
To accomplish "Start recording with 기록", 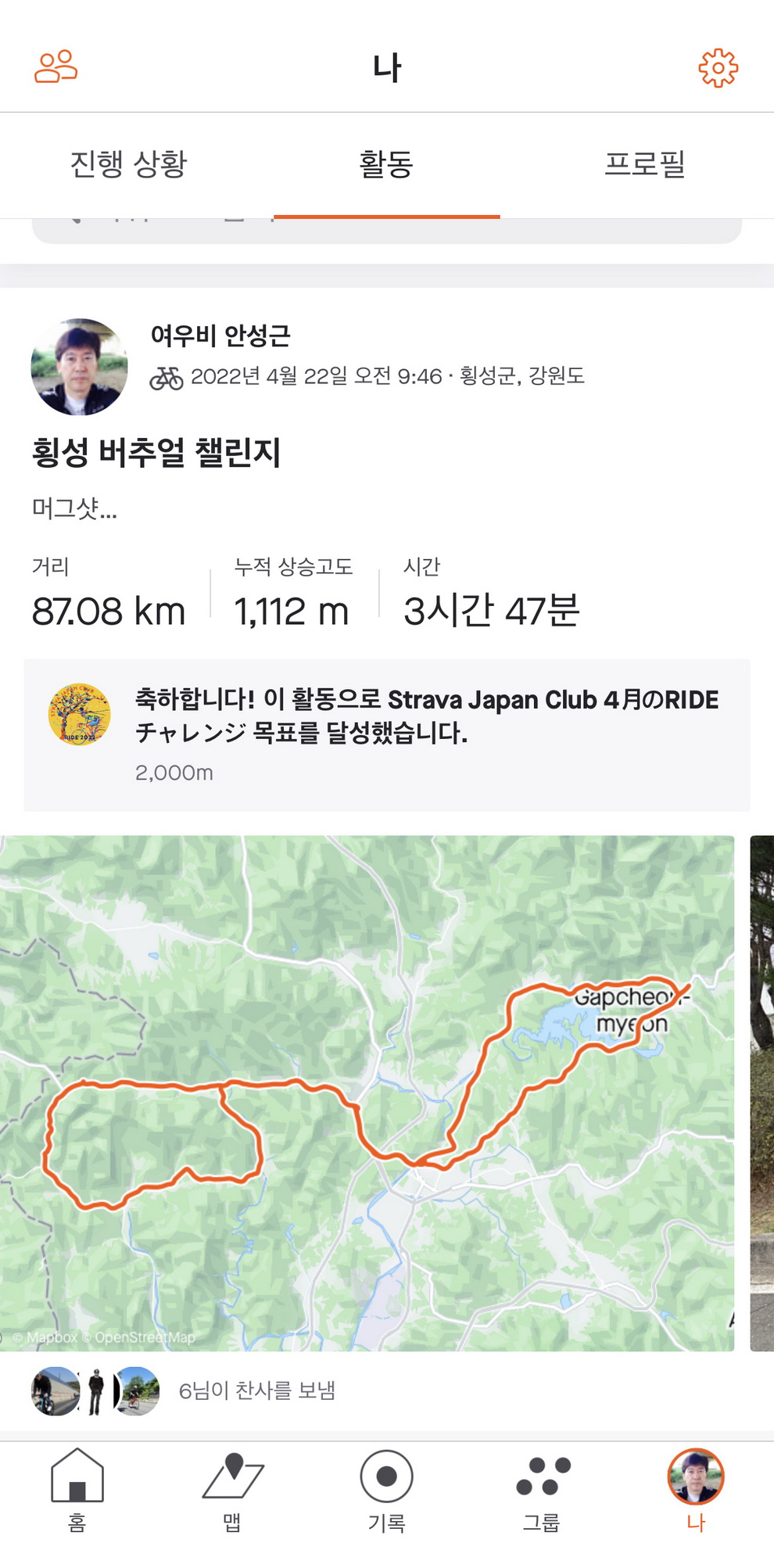I will click(386, 1489).
